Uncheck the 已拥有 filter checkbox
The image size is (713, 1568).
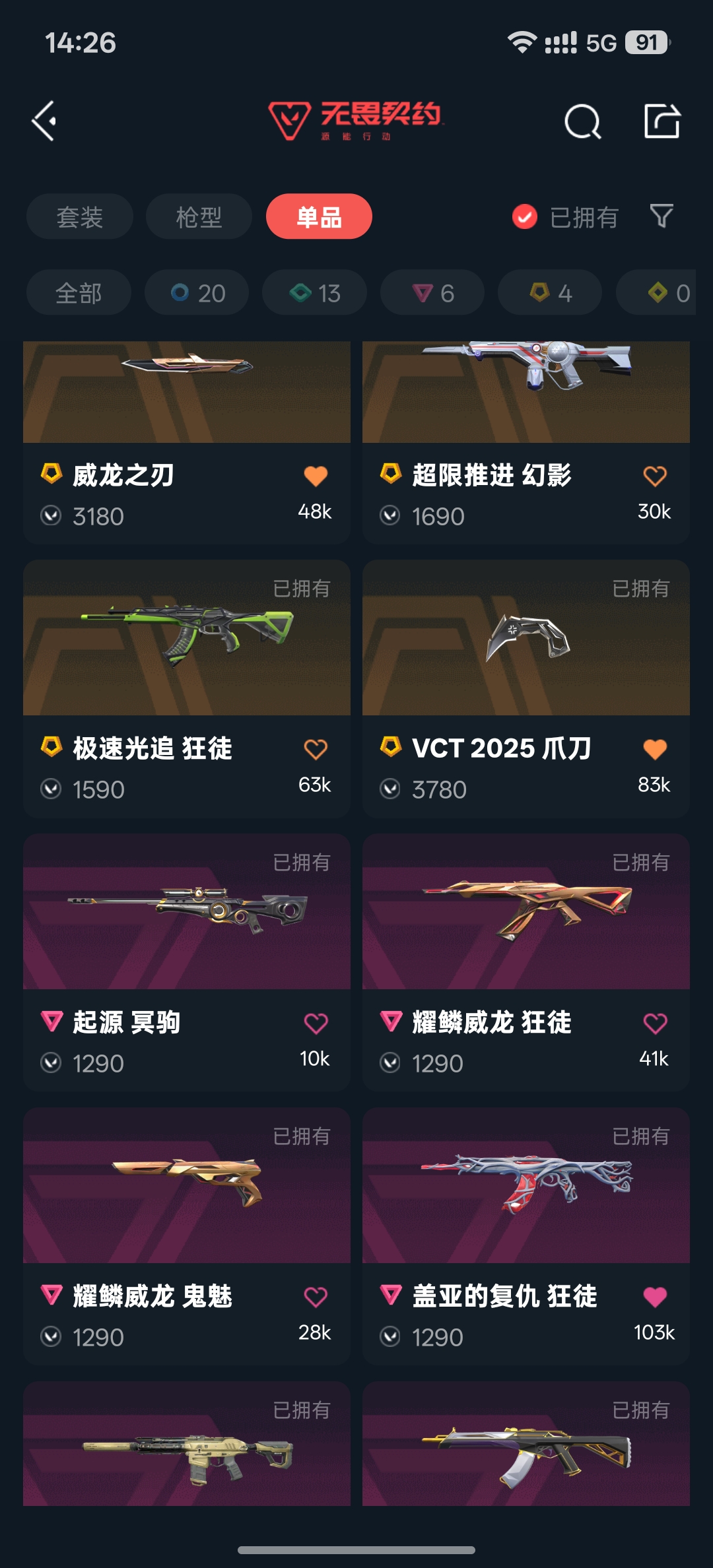(525, 216)
